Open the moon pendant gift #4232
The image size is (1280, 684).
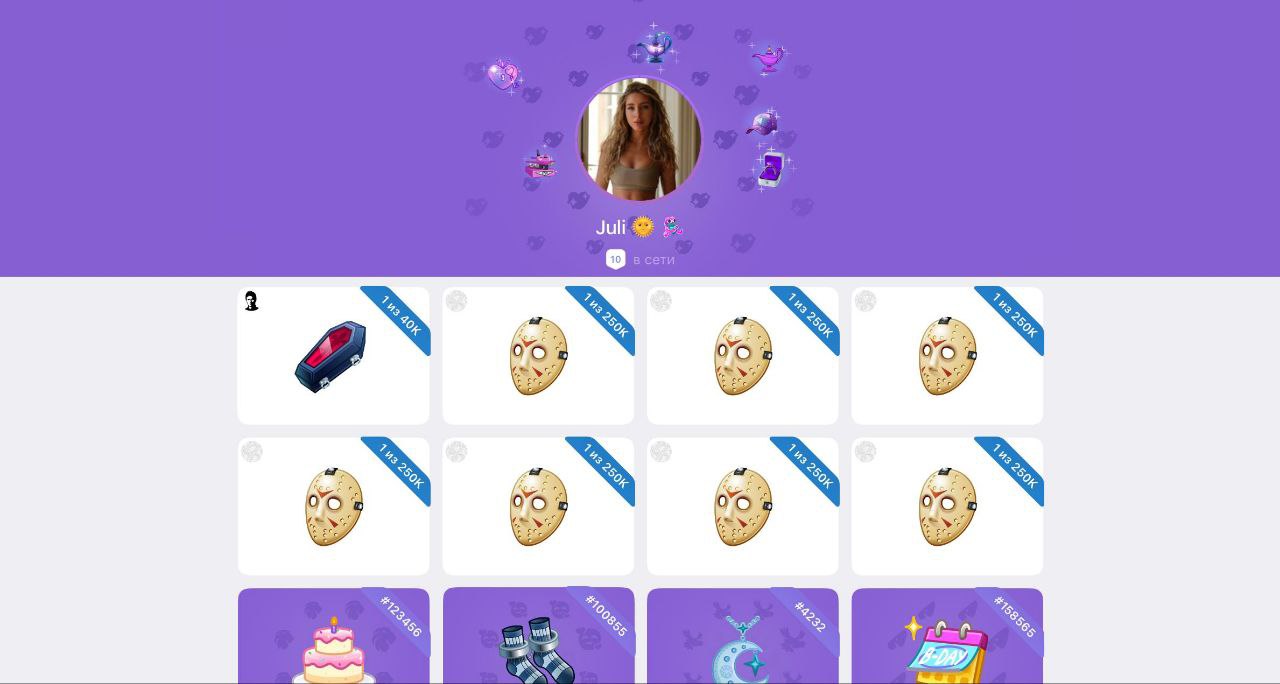(742, 642)
